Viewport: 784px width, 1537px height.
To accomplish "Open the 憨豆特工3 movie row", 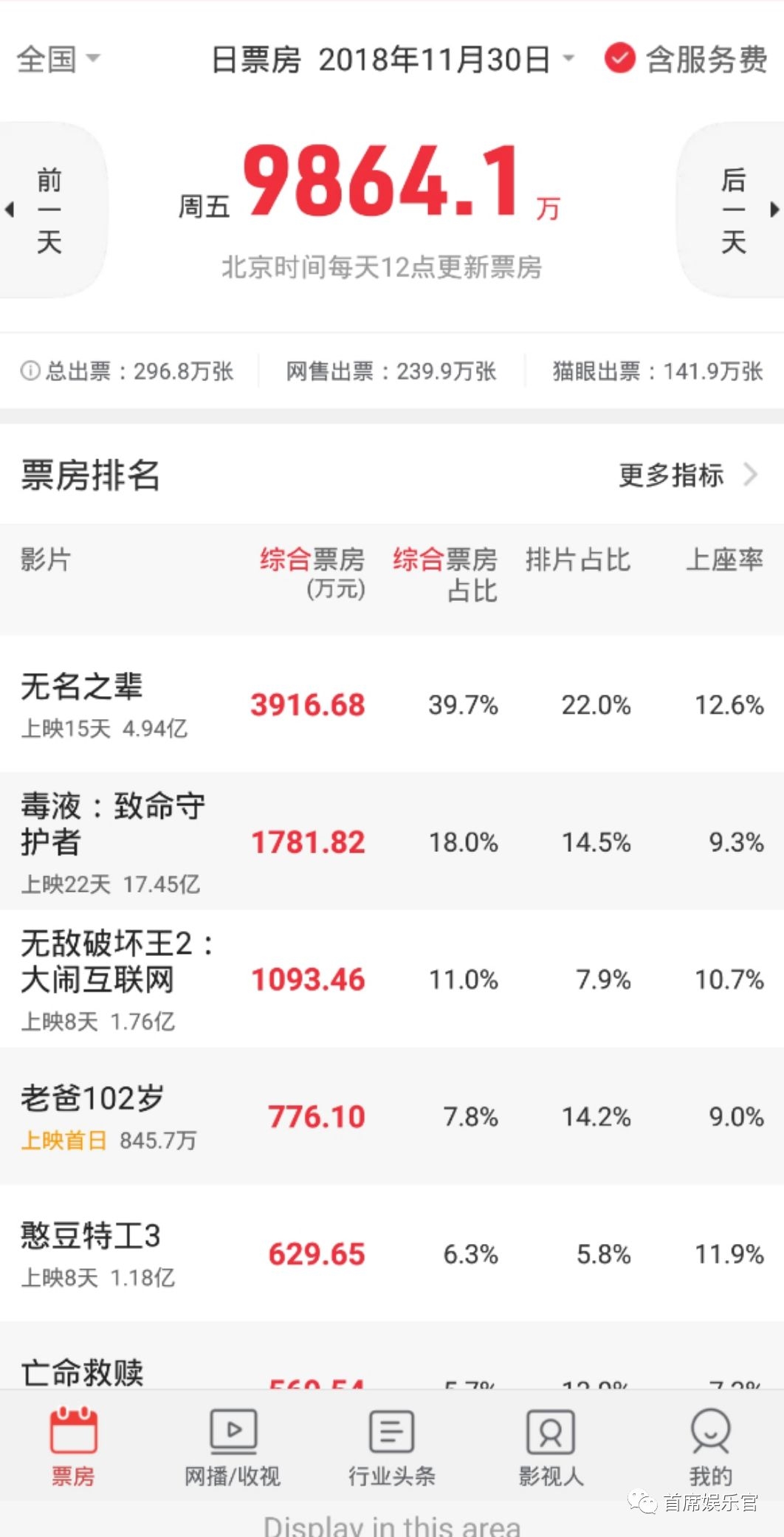I will click(x=391, y=1254).
